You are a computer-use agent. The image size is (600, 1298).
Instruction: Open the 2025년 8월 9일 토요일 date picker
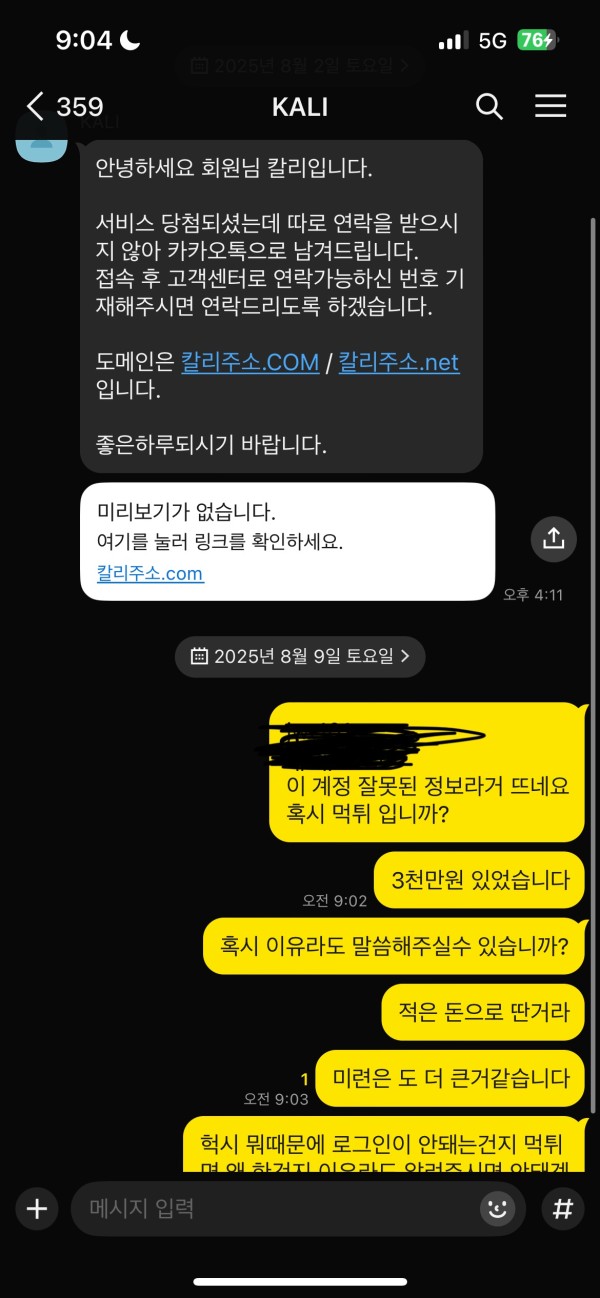(x=300, y=657)
